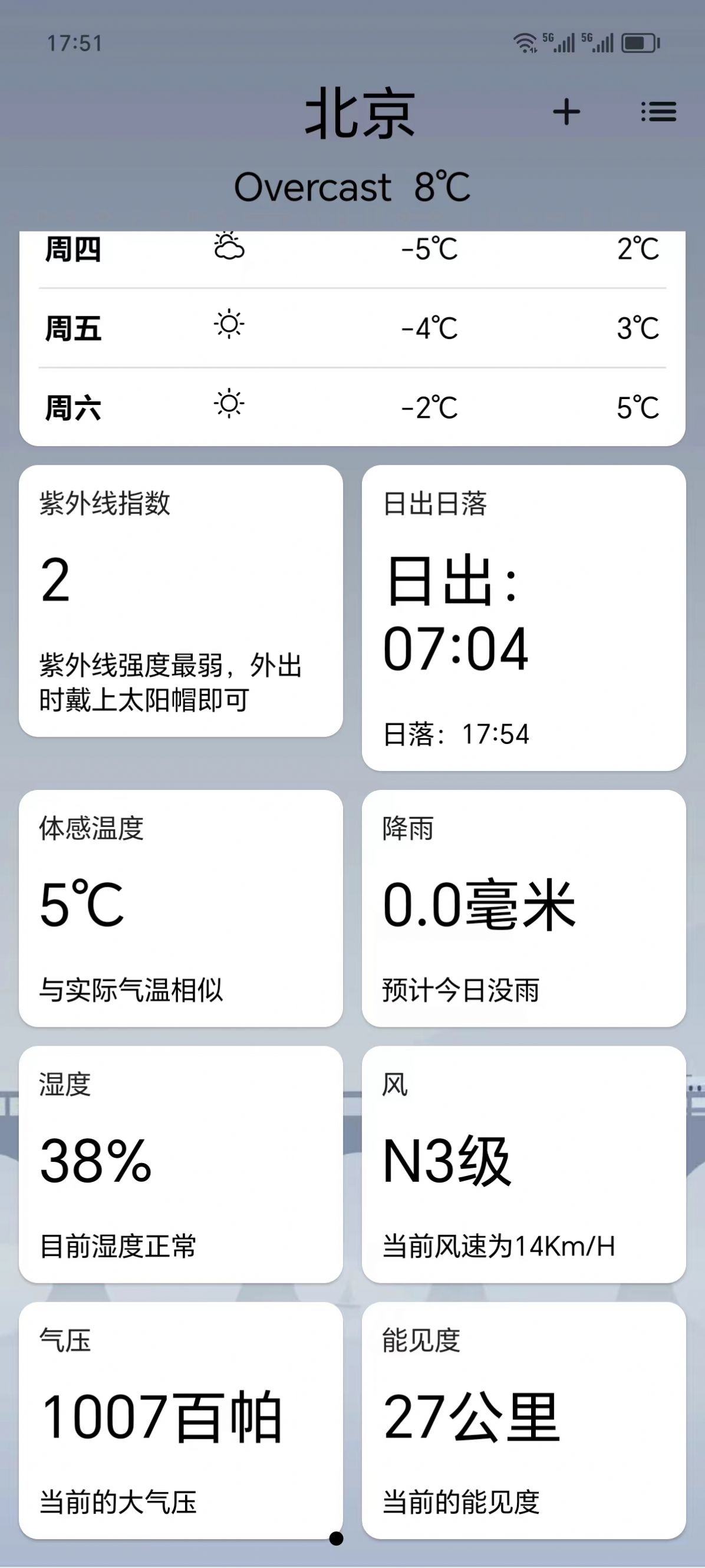Tap the Overcast 8℃ current conditions text
This screenshot has height=1568, width=705.
click(x=352, y=187)
